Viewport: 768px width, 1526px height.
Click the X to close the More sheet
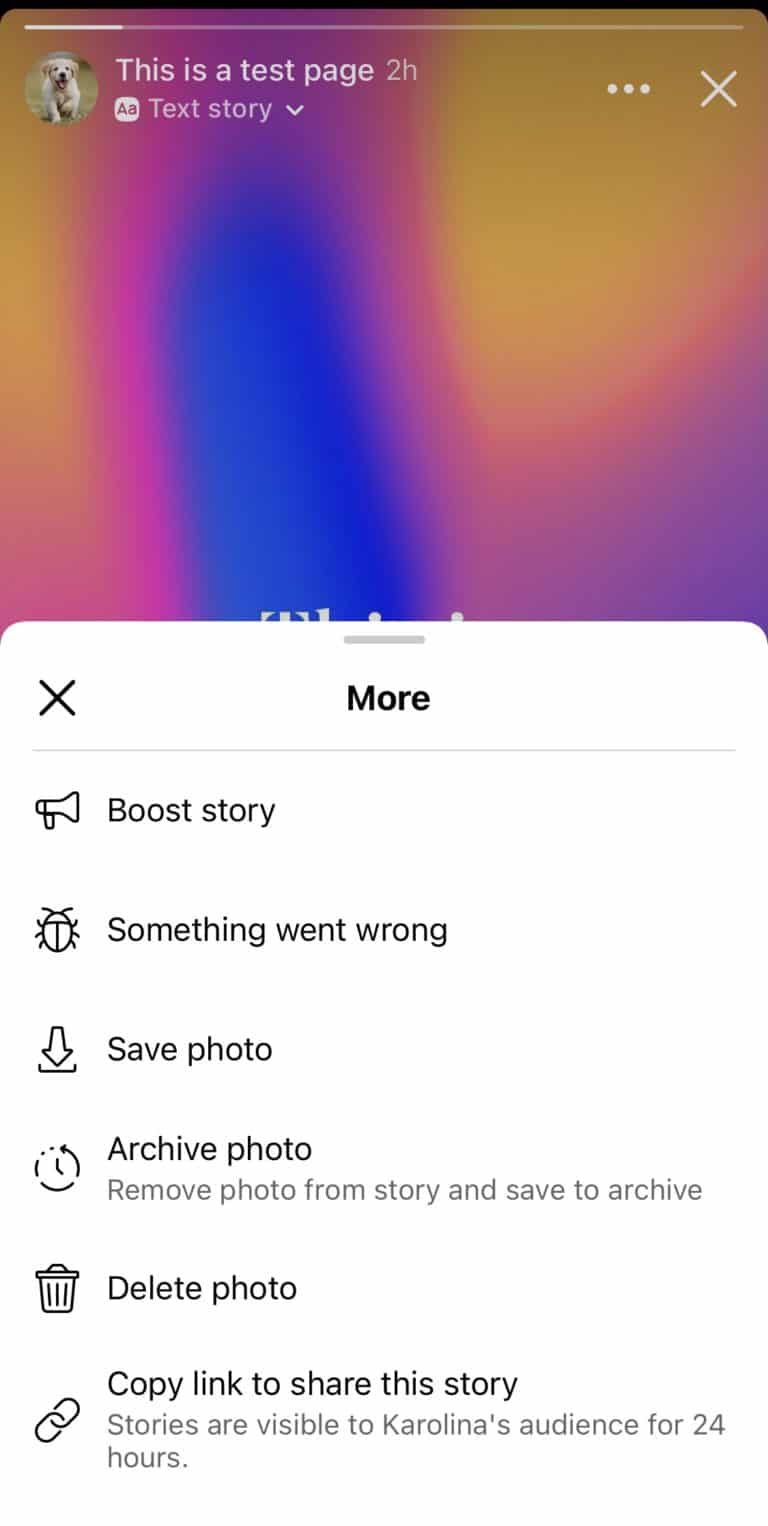(x=57, y=697)
